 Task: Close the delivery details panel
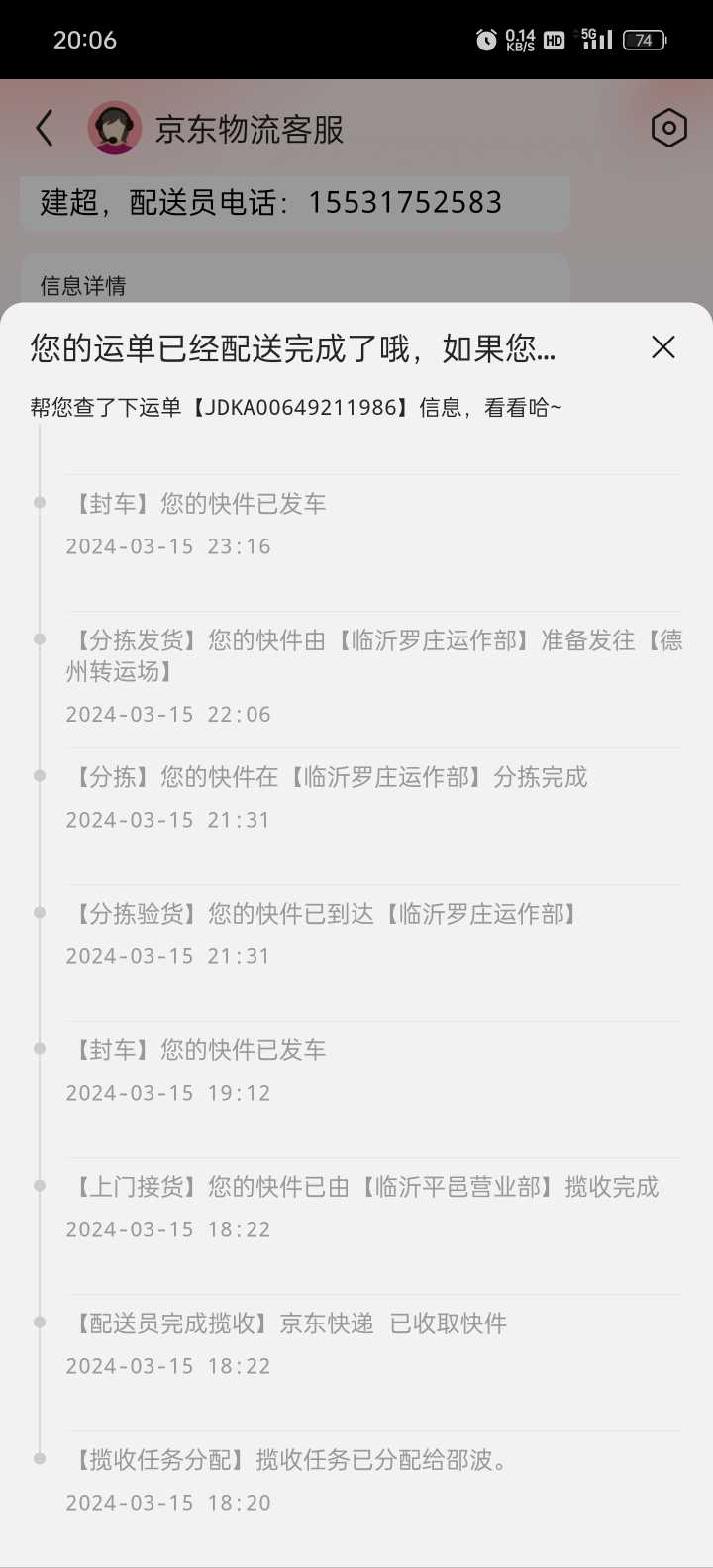click(x=662, y=347)
